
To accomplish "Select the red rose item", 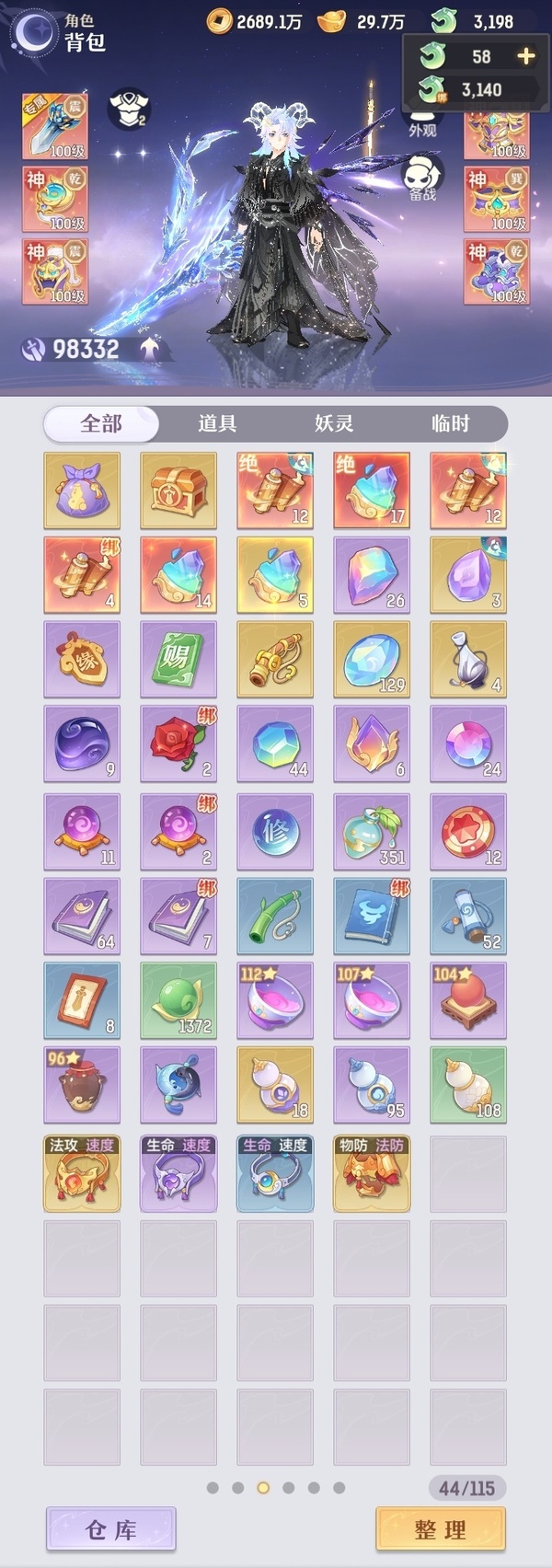I will click(x=178, y=744).
